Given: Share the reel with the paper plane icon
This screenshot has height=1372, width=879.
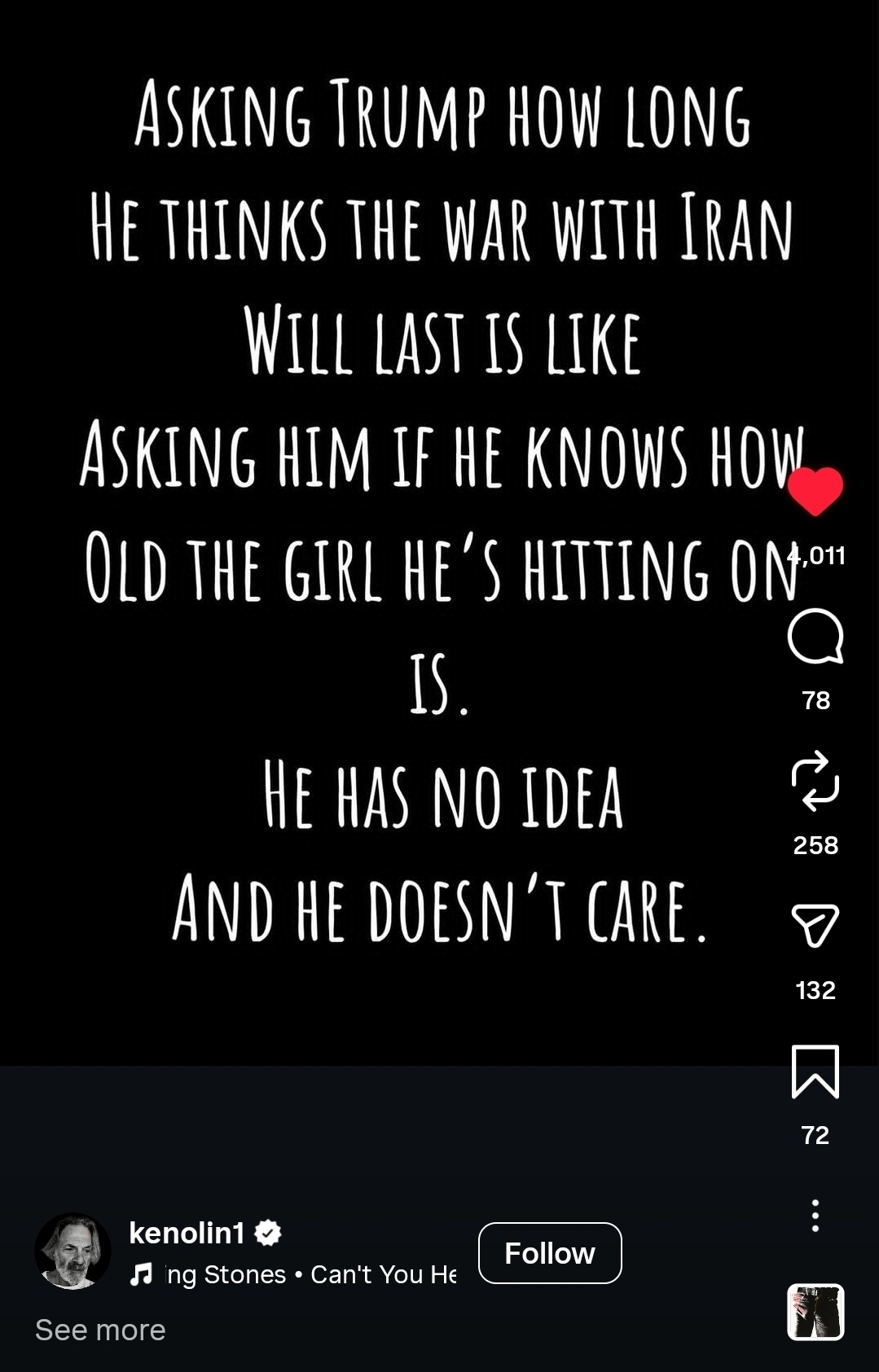Looking at the screenshot, I should pos(815,926).
